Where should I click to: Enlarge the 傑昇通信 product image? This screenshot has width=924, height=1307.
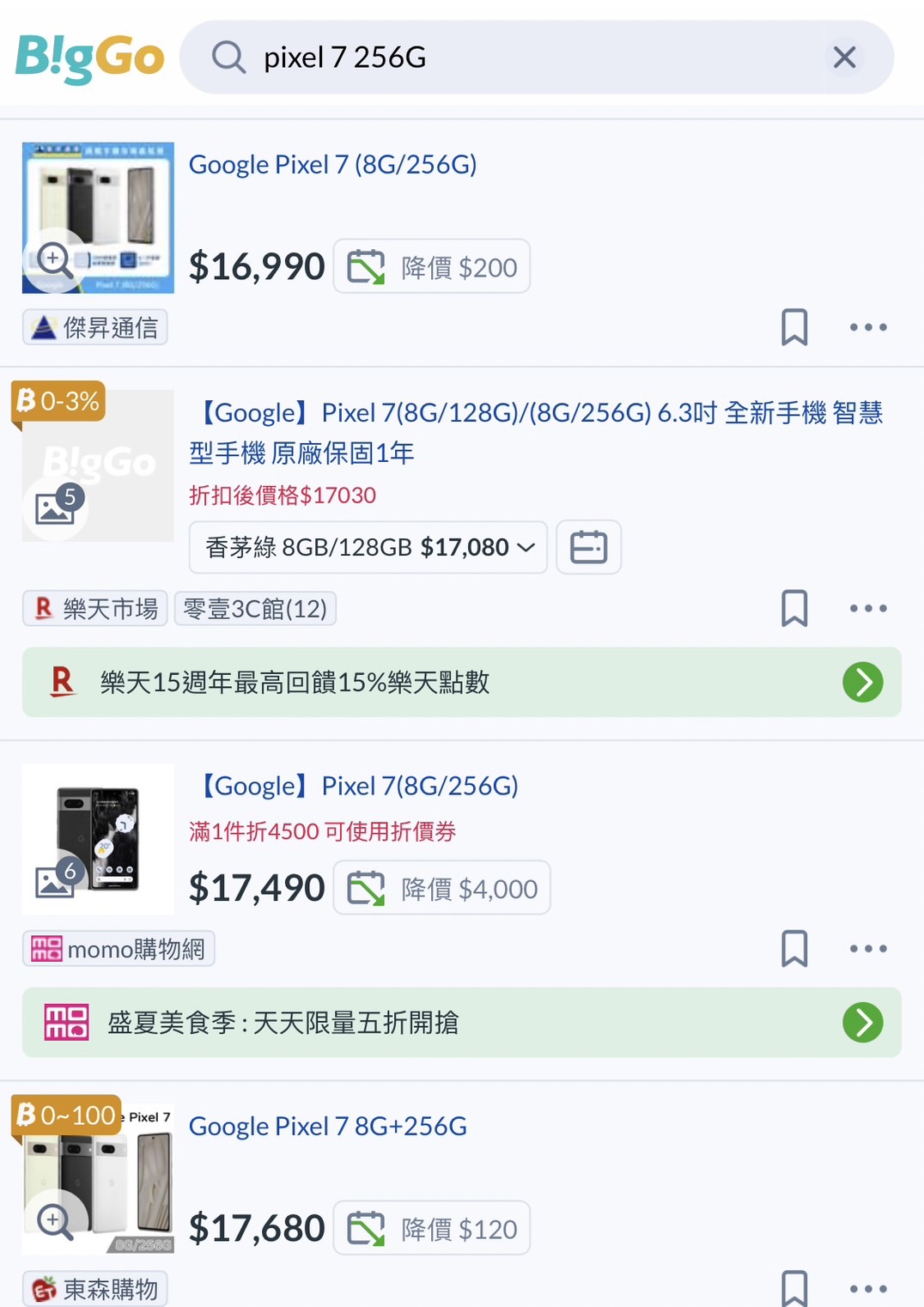click(54, 258)
